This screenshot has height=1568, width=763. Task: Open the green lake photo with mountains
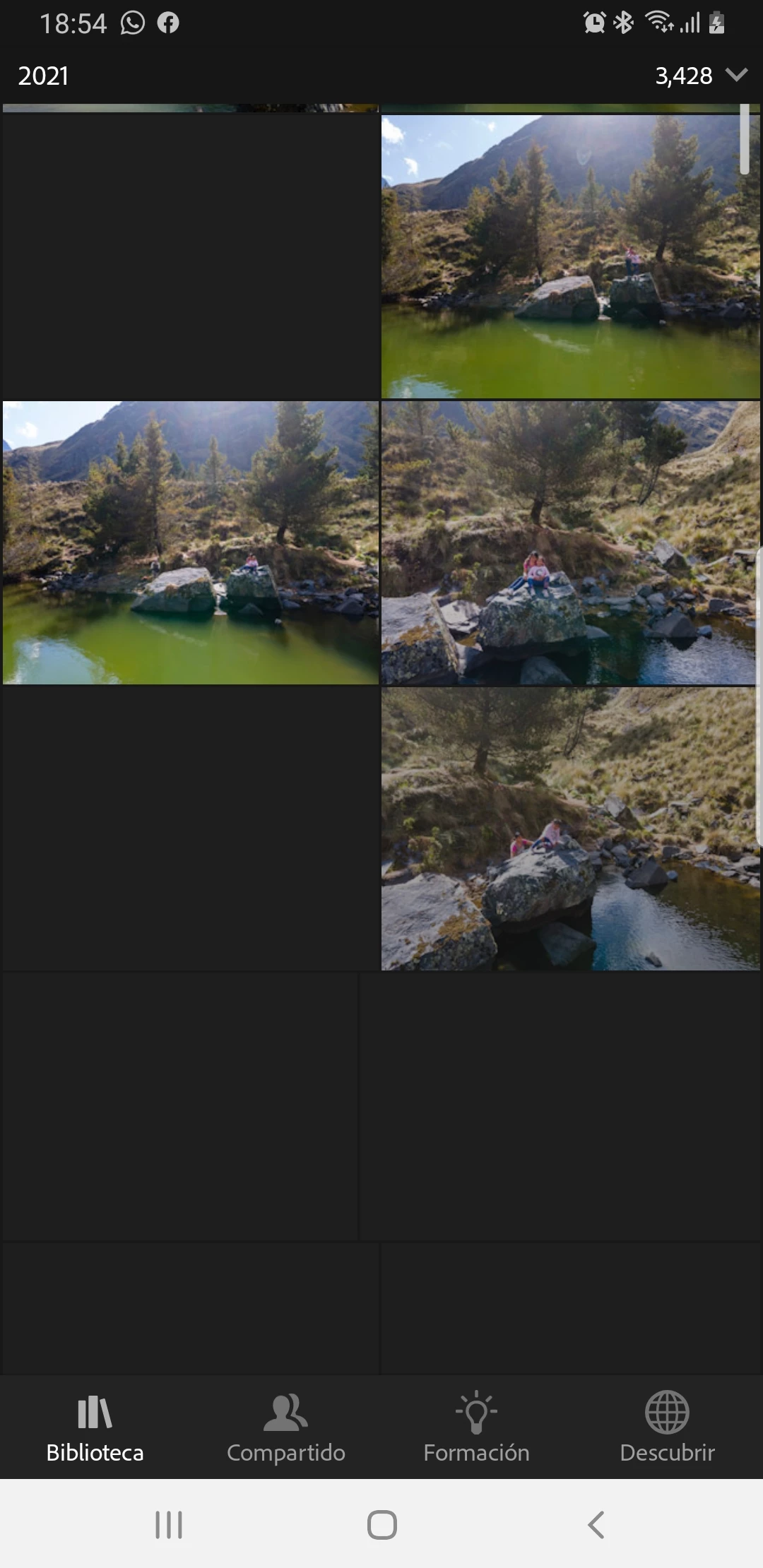570,256
